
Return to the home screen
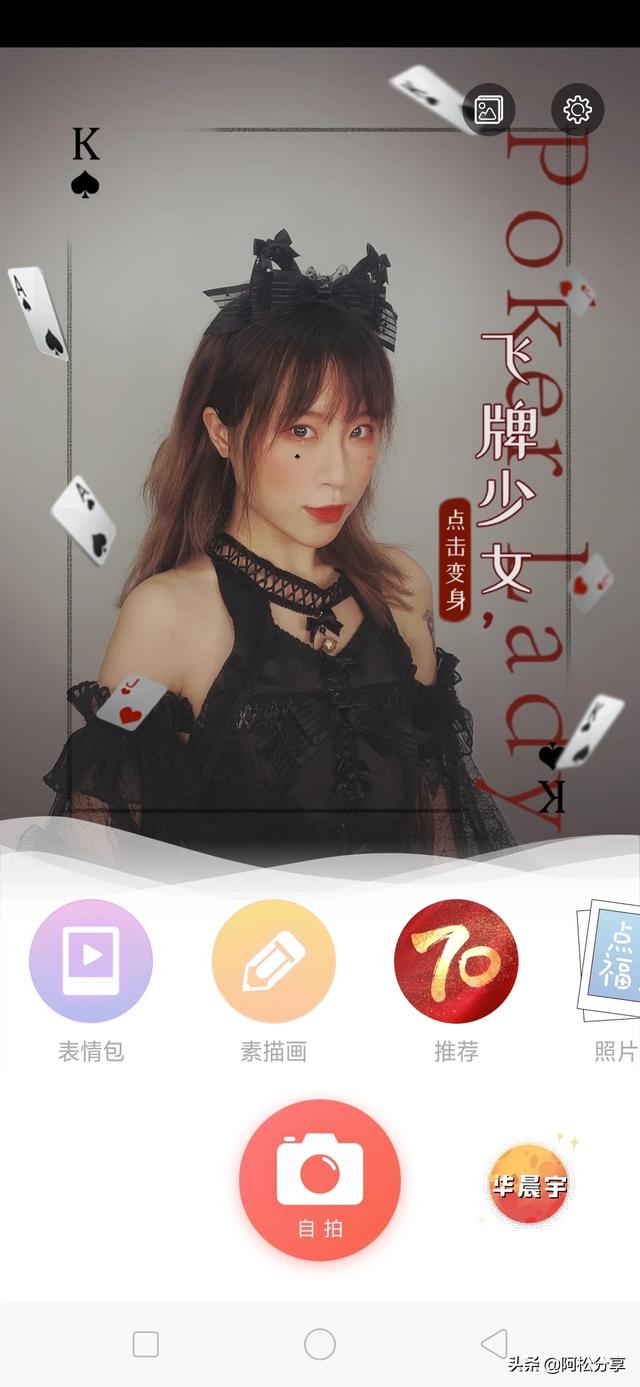[320, 1344]
